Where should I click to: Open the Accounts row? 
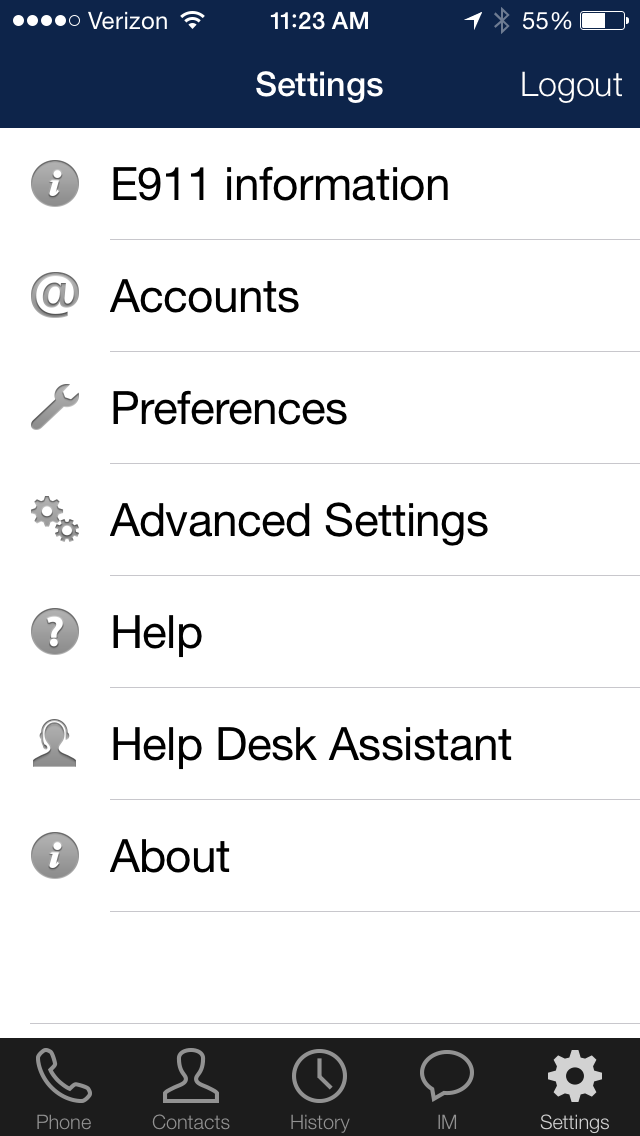click(x=320, y=296)
